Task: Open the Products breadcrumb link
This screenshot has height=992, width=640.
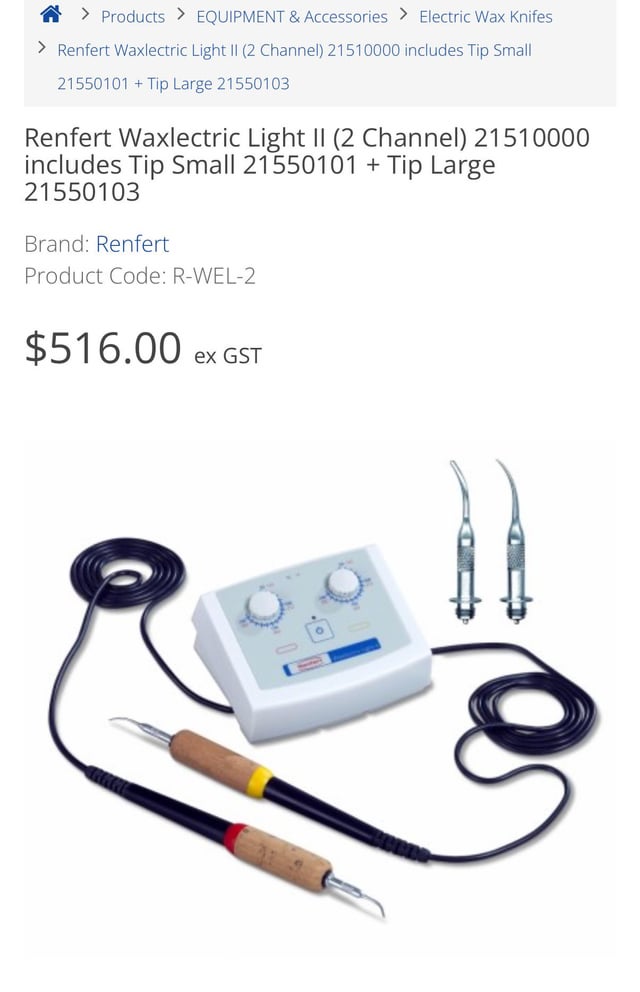Action: (x=132, y=17)
